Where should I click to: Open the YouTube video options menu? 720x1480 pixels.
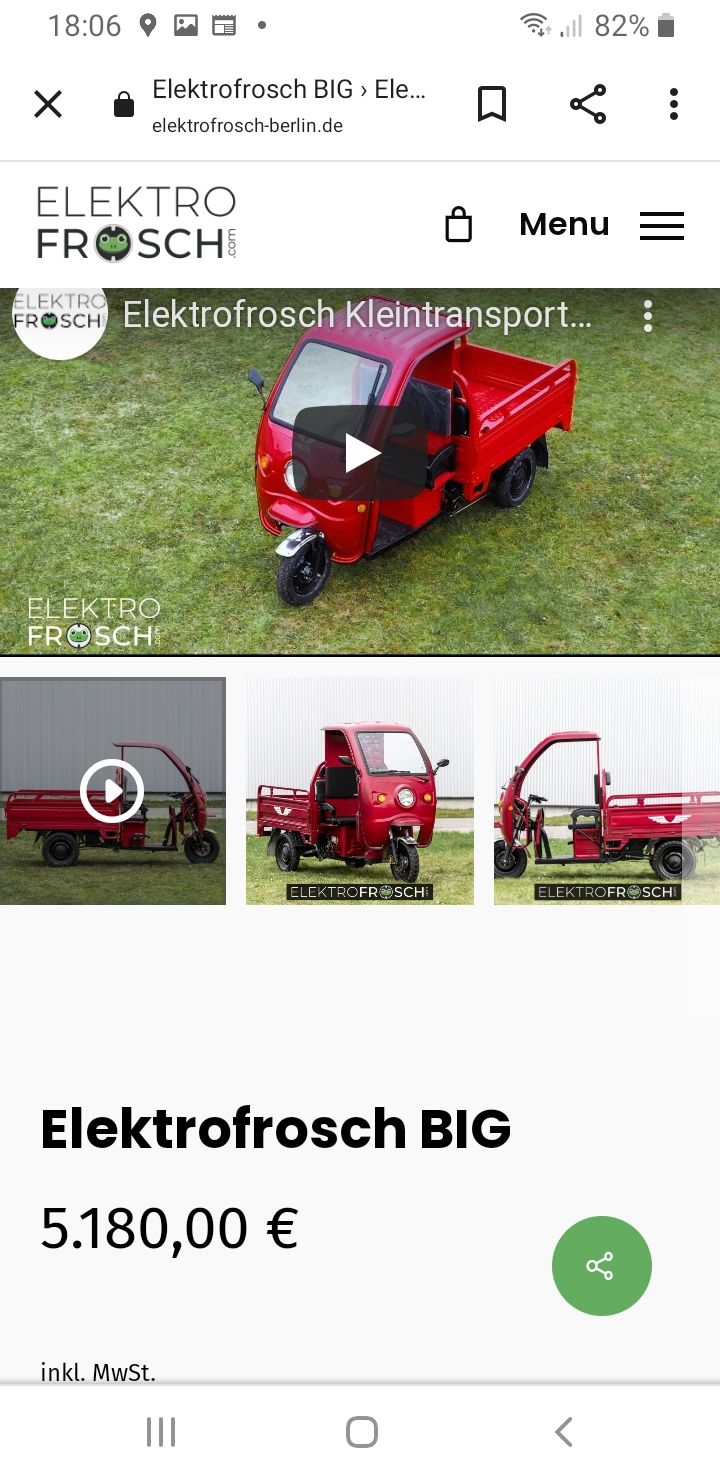648,316
